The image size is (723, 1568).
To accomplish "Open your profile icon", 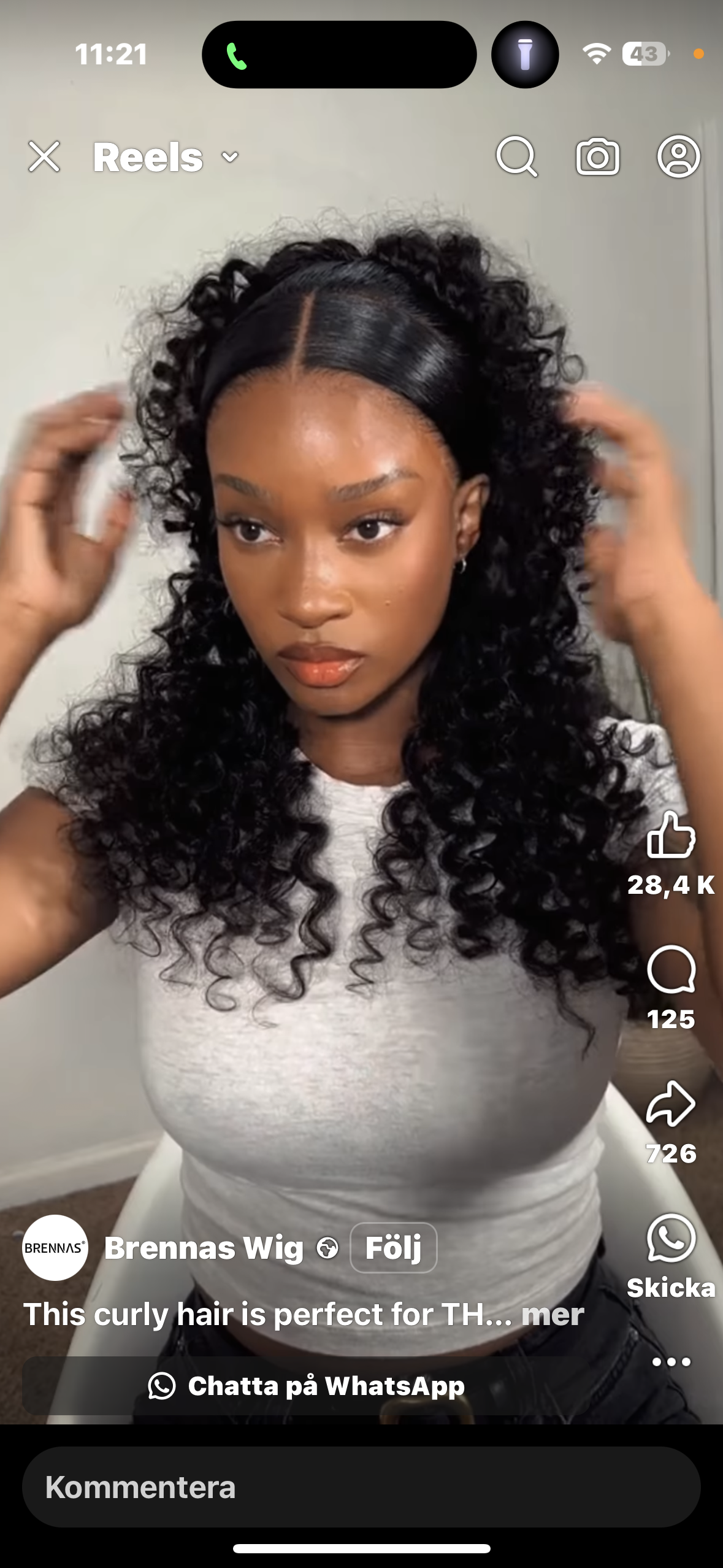I will 678,157.
